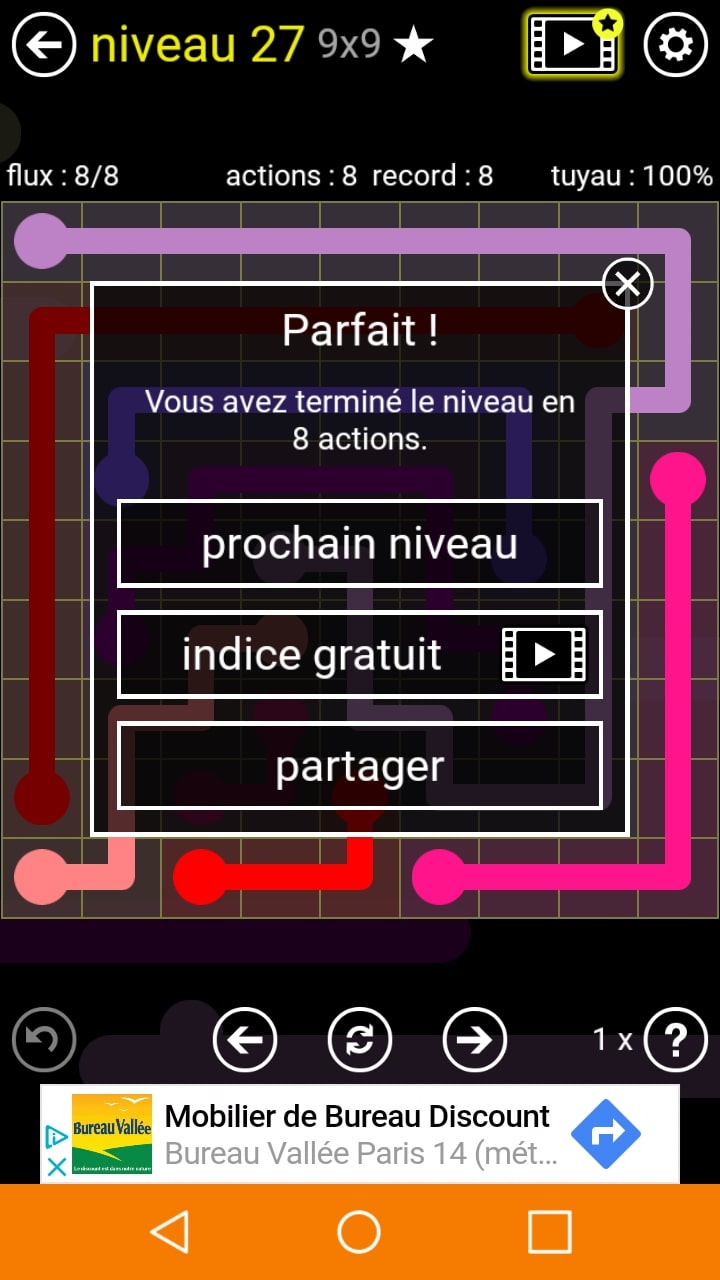720x1280 pixels.
Task: Tap the system home button
Action: [x=359, y=1232]
